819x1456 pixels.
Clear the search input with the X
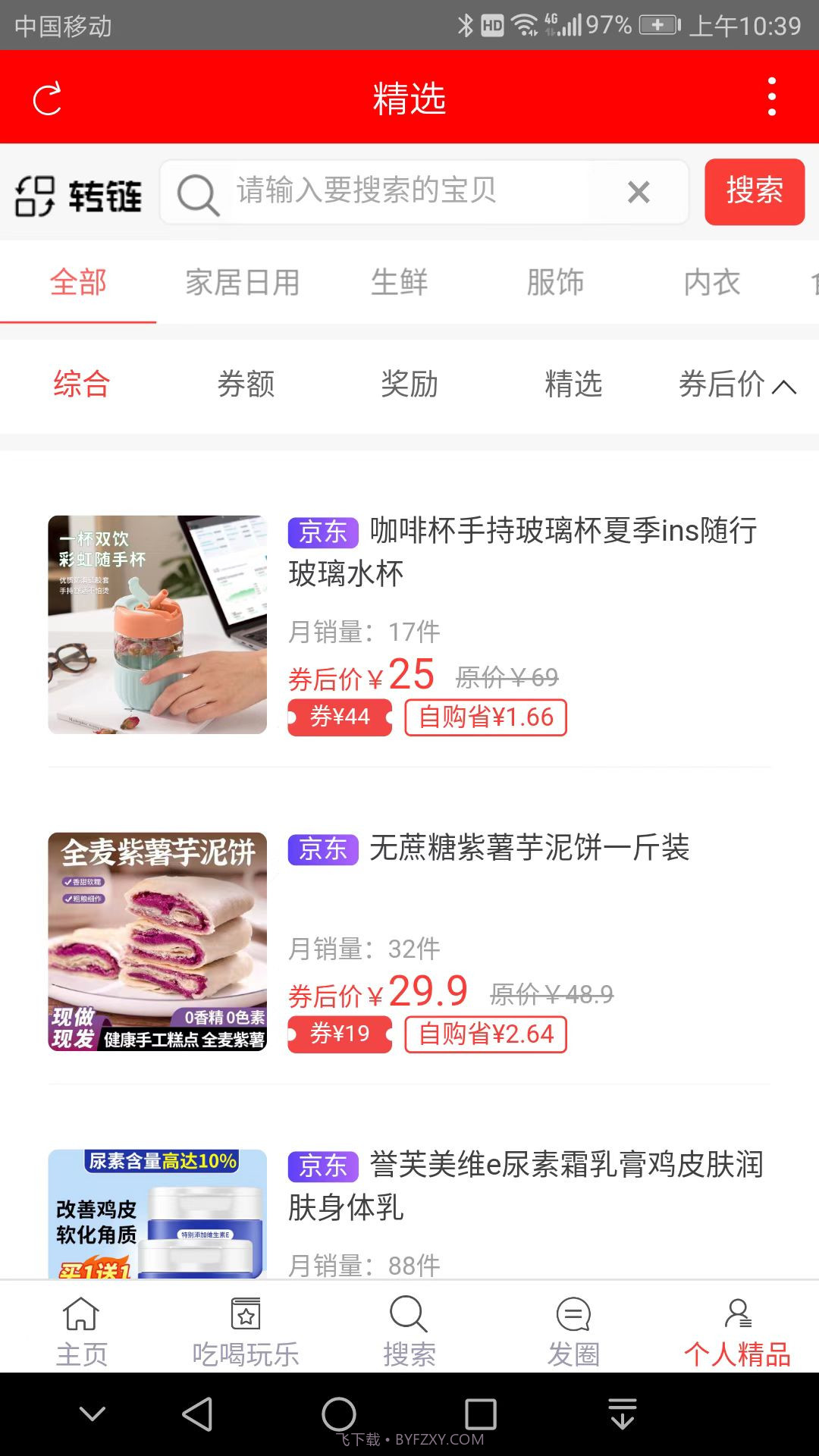(x=639, y=192)
